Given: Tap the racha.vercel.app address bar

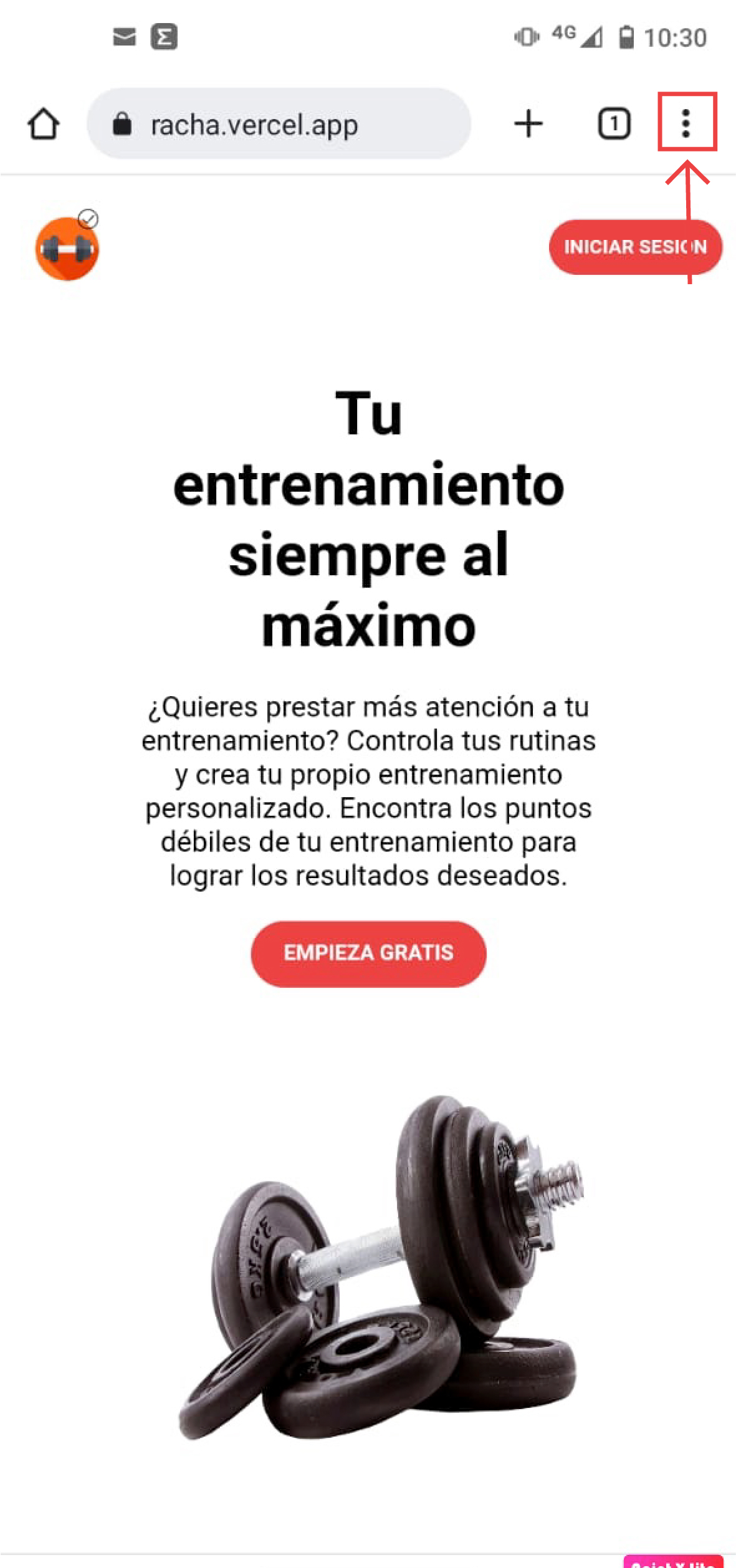Looking at the screenshot, I should 279,125.
